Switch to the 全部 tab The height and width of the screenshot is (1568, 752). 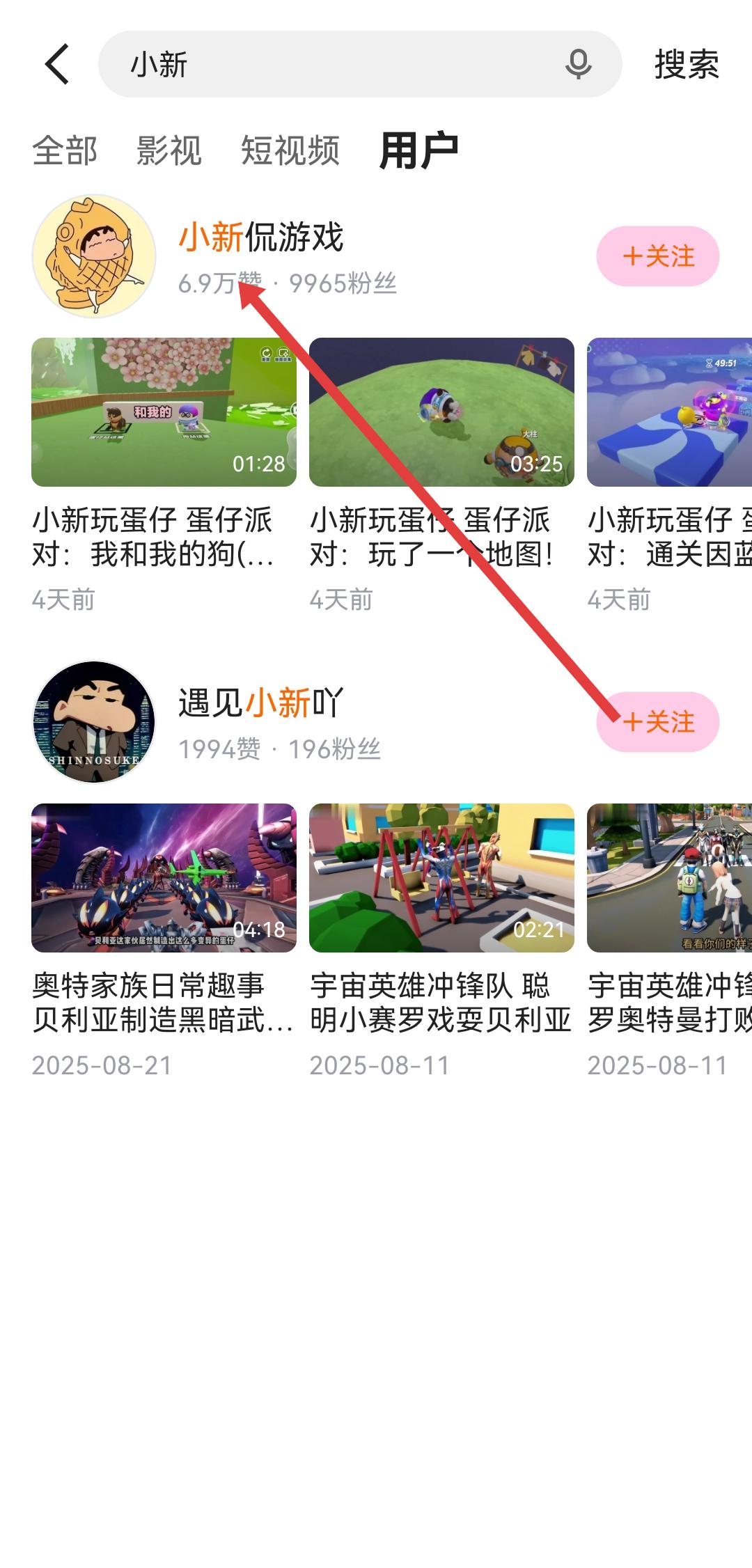[65, 150]
